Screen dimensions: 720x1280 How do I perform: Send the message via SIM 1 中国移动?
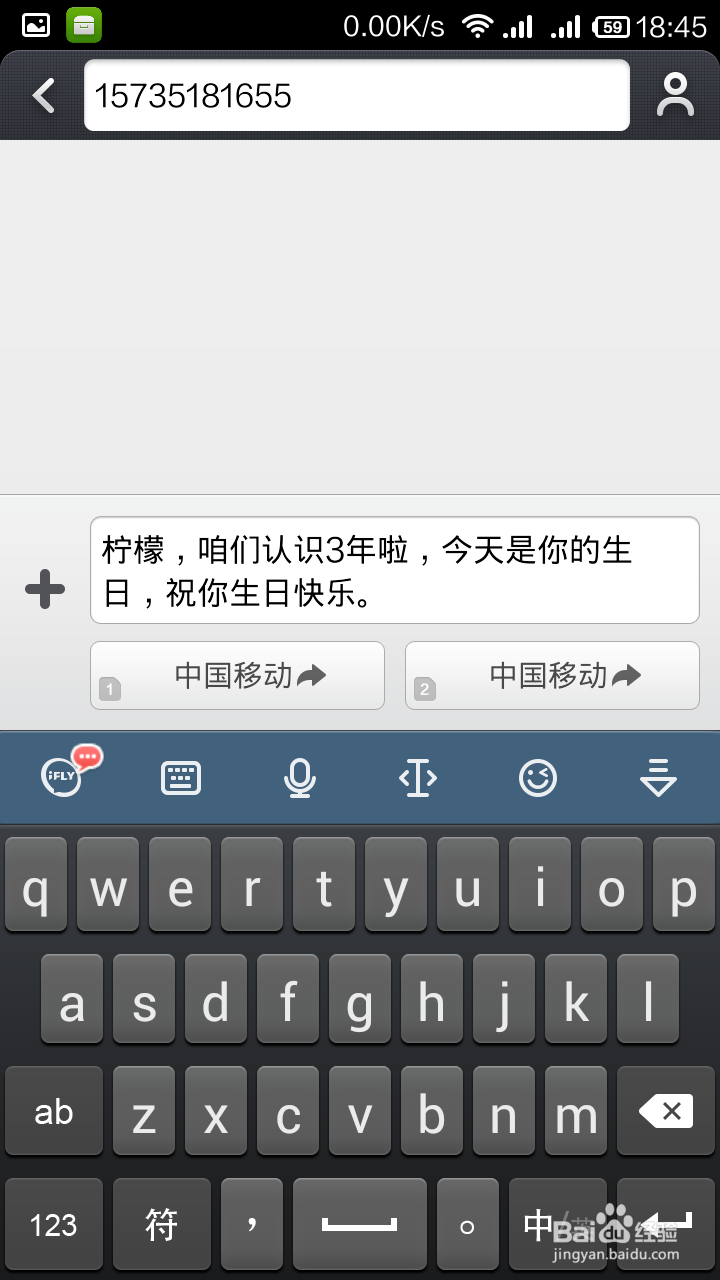tap(236, 675)
